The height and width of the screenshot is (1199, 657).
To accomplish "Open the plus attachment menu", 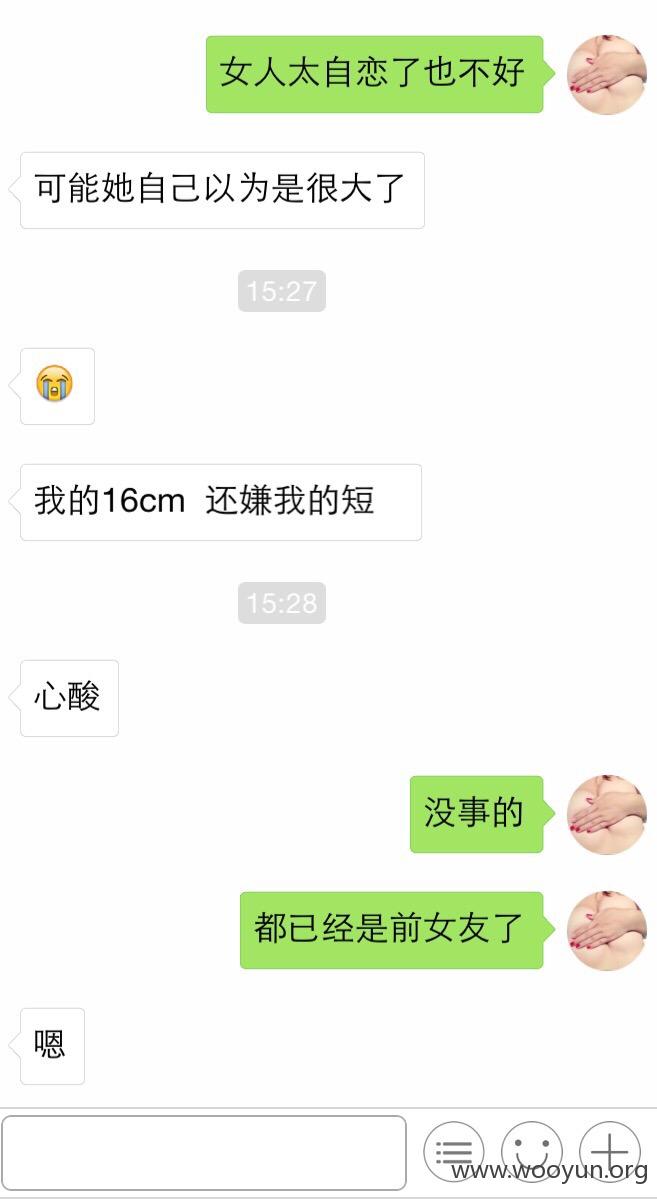I will click(610, 1152).
